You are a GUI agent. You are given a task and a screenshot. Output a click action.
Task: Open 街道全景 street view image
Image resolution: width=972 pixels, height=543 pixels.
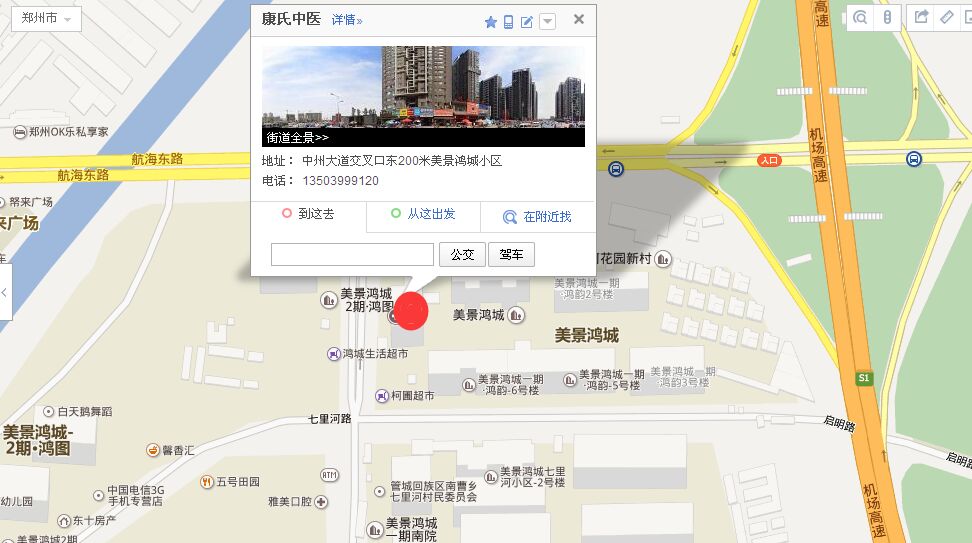[x=423, y=96]
